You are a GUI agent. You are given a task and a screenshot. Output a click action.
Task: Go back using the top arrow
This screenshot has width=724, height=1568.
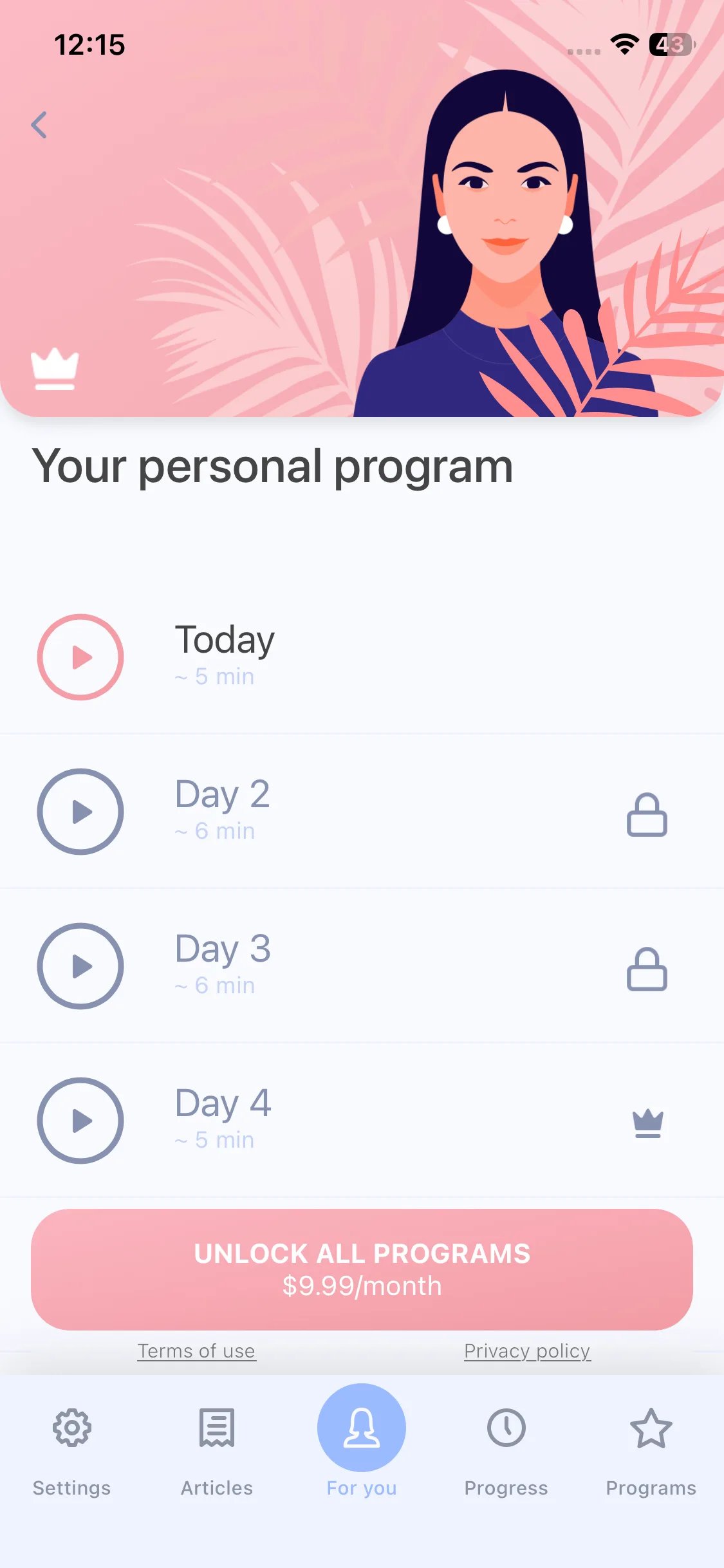(39, 125)
